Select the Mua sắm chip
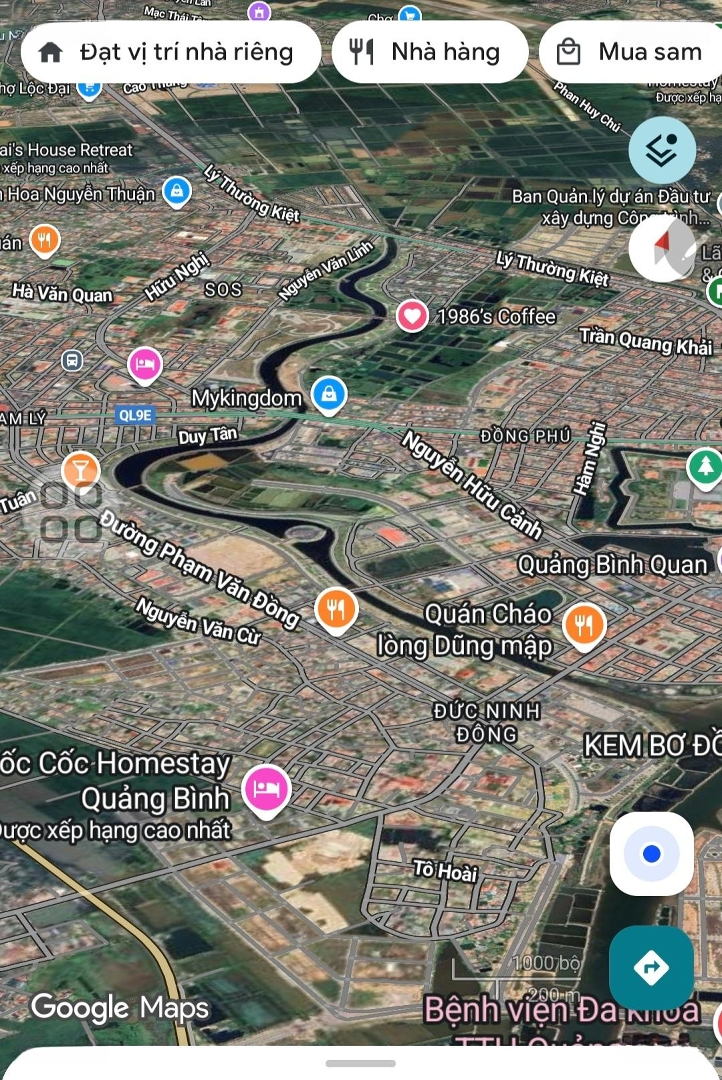 pyautogui.click(x=632, y=52)
